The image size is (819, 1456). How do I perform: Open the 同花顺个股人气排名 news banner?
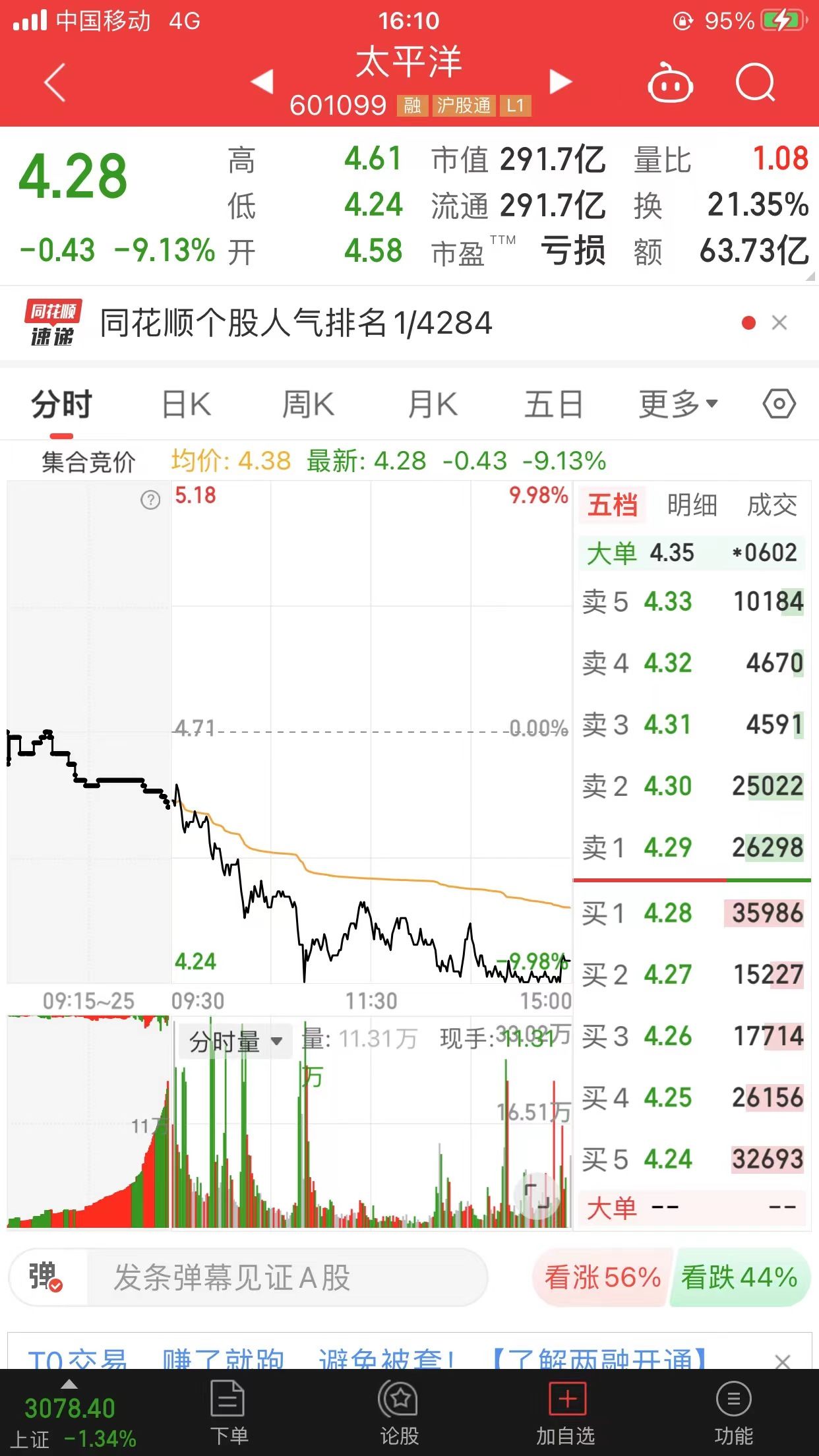tap(296, 323)
